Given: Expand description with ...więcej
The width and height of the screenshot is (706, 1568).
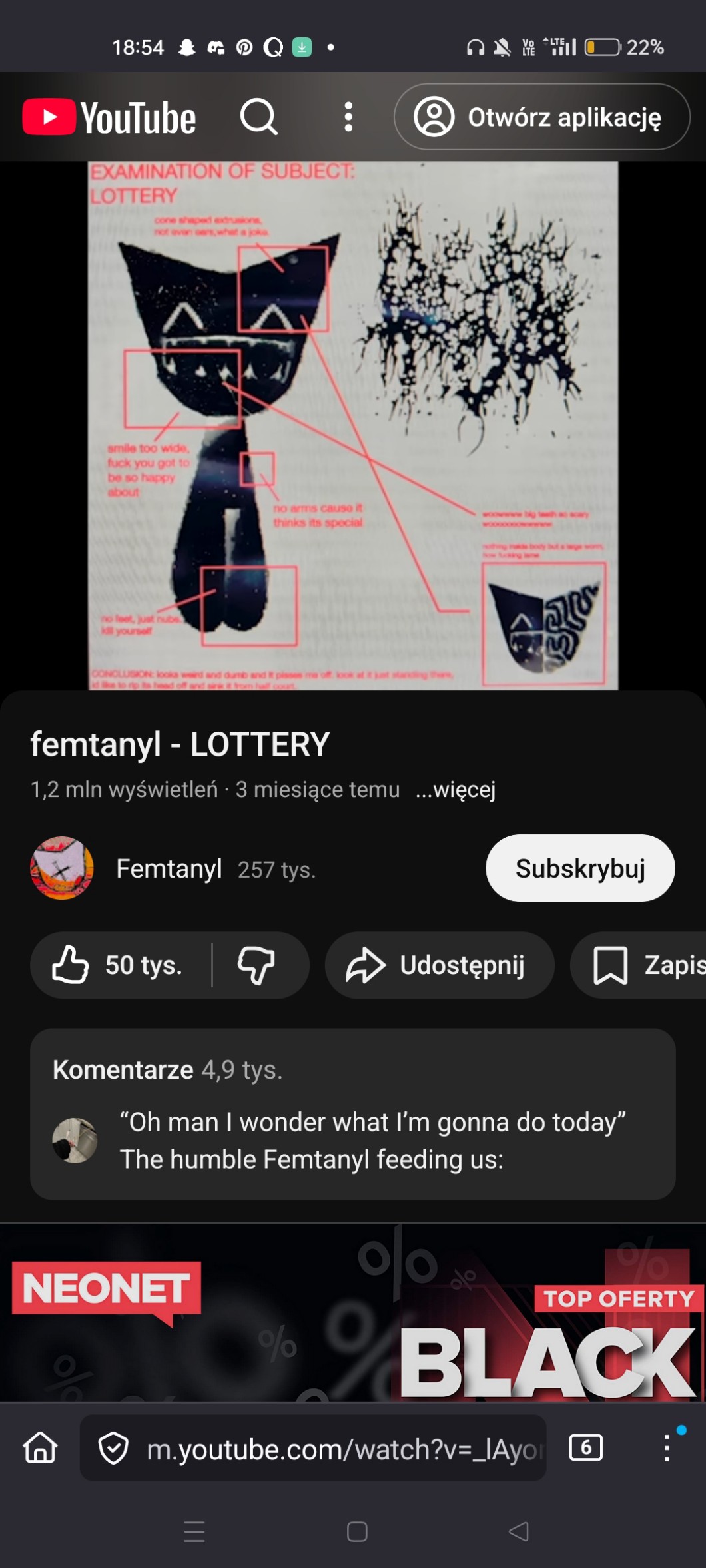Looking at the screenshot, I should pos(456,790).
